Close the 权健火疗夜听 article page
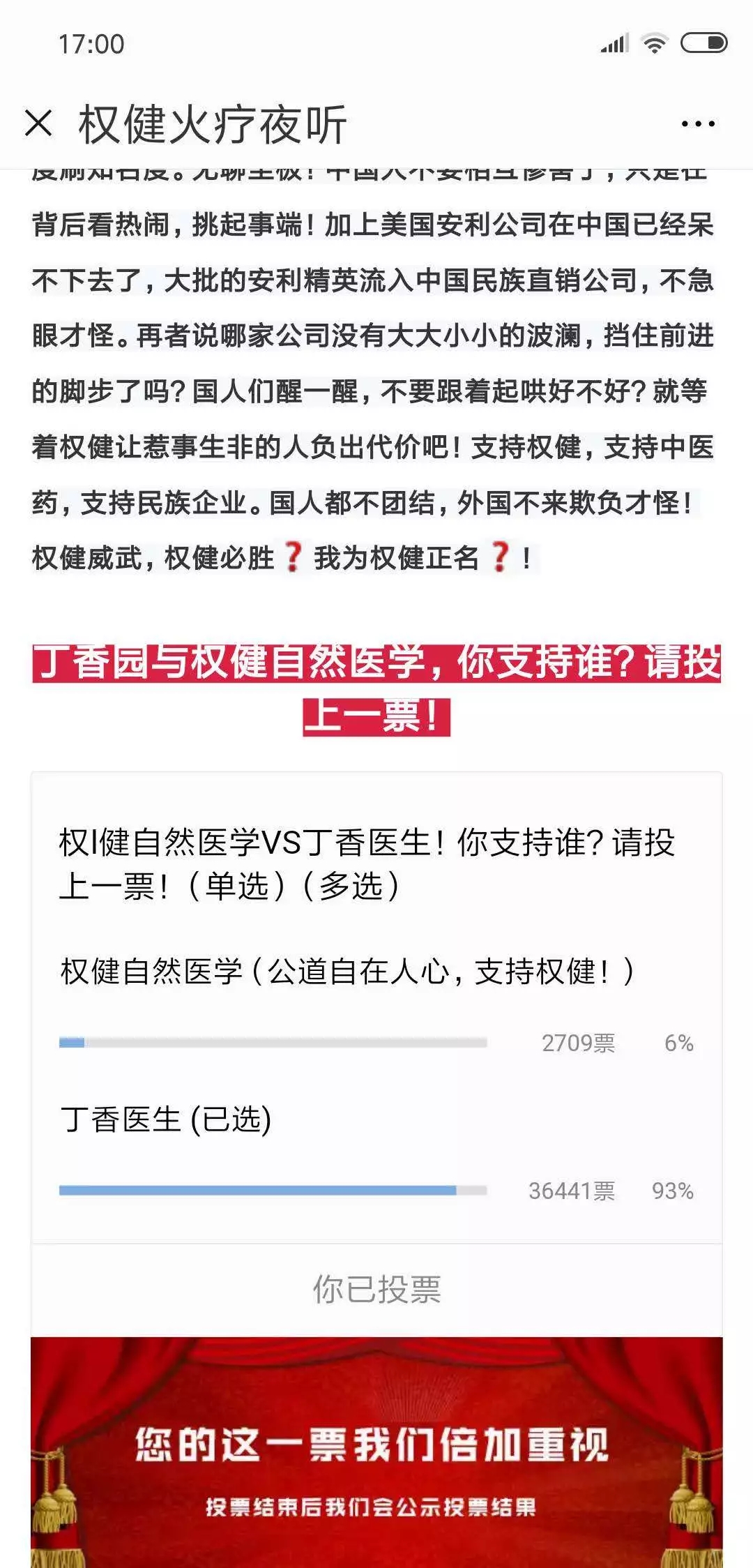The width and height of the screenshot is (753, 1568). click(38, 124)
